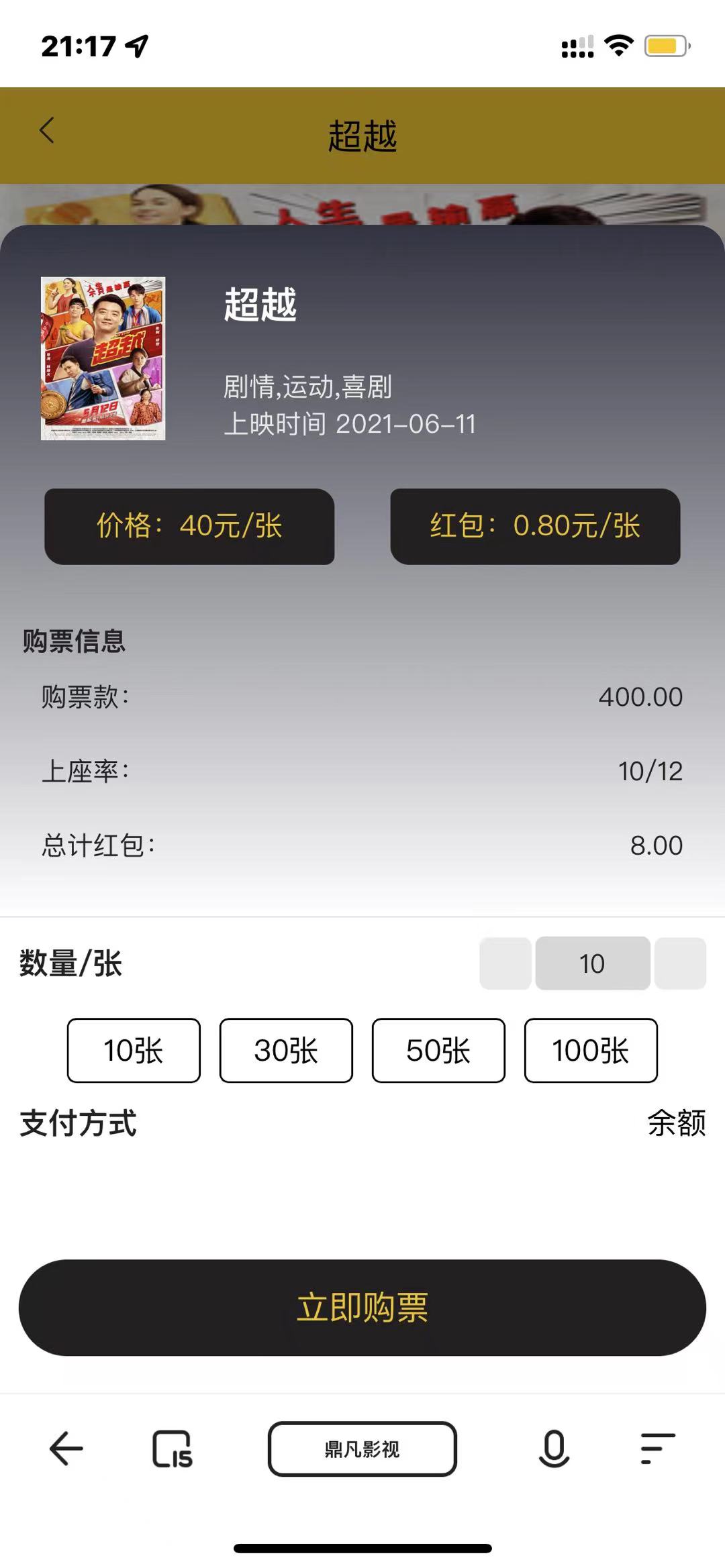
Task: Open the browser menu icon
Action: (658, 1449)
